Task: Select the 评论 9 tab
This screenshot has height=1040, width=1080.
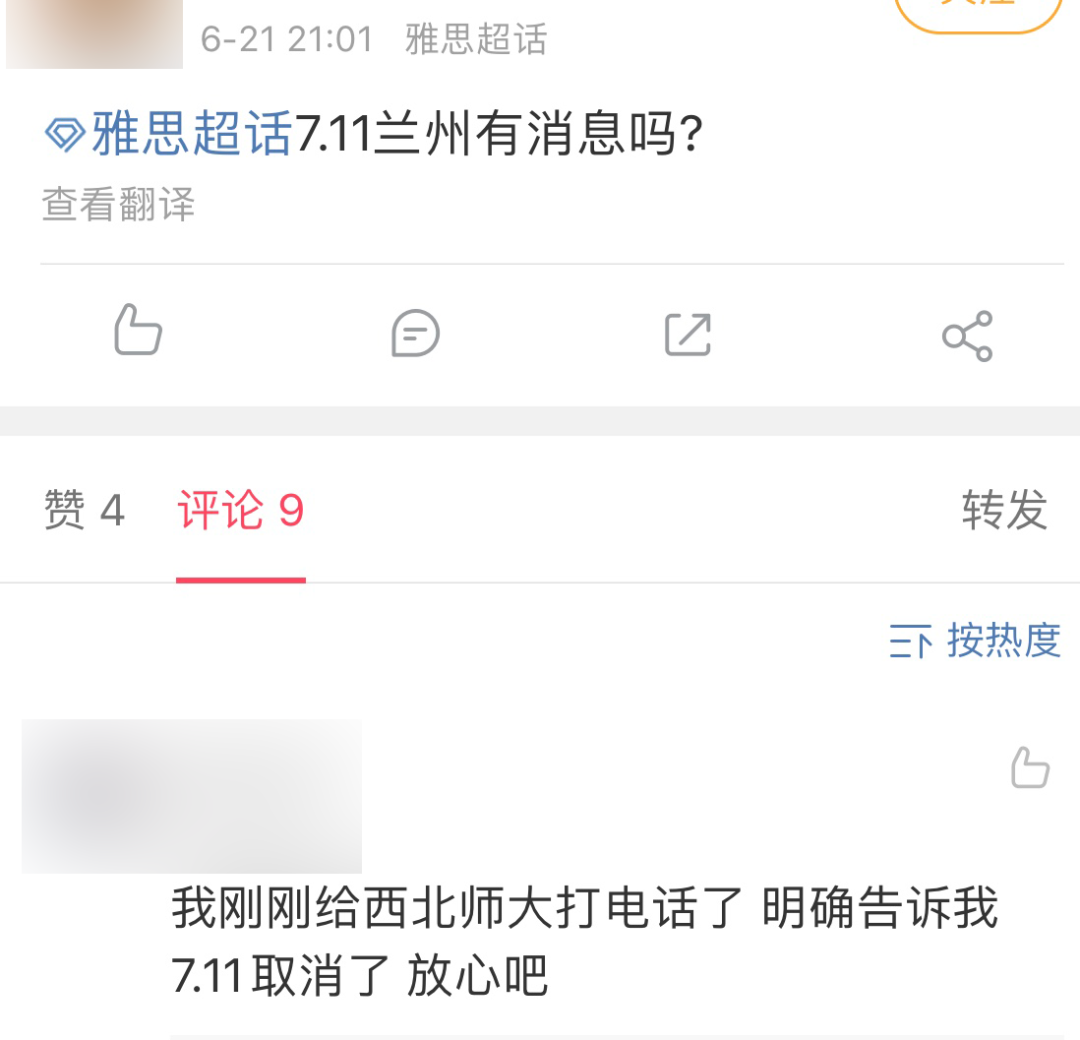Action: (240, 511)
